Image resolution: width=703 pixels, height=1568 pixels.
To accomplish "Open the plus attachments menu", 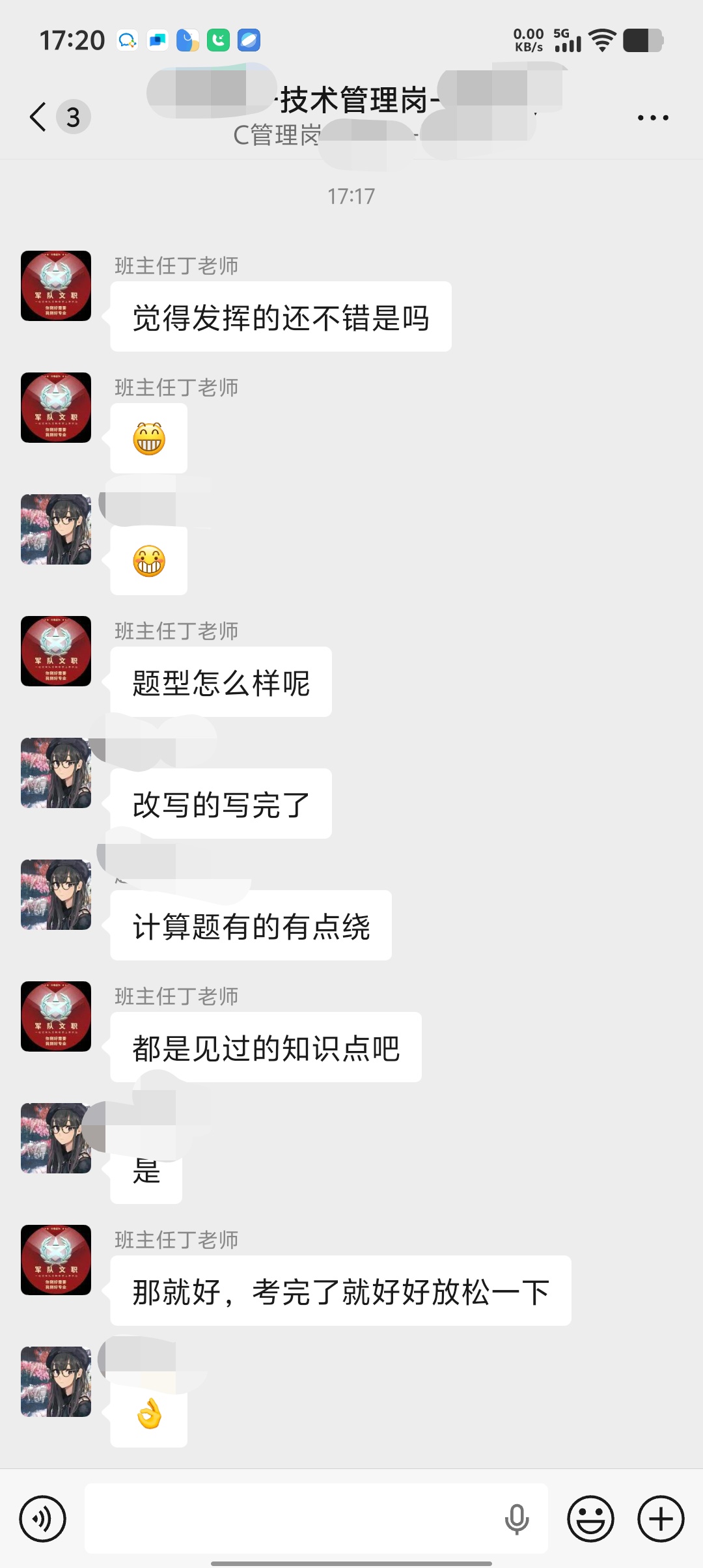I will tap(661, 1519).
